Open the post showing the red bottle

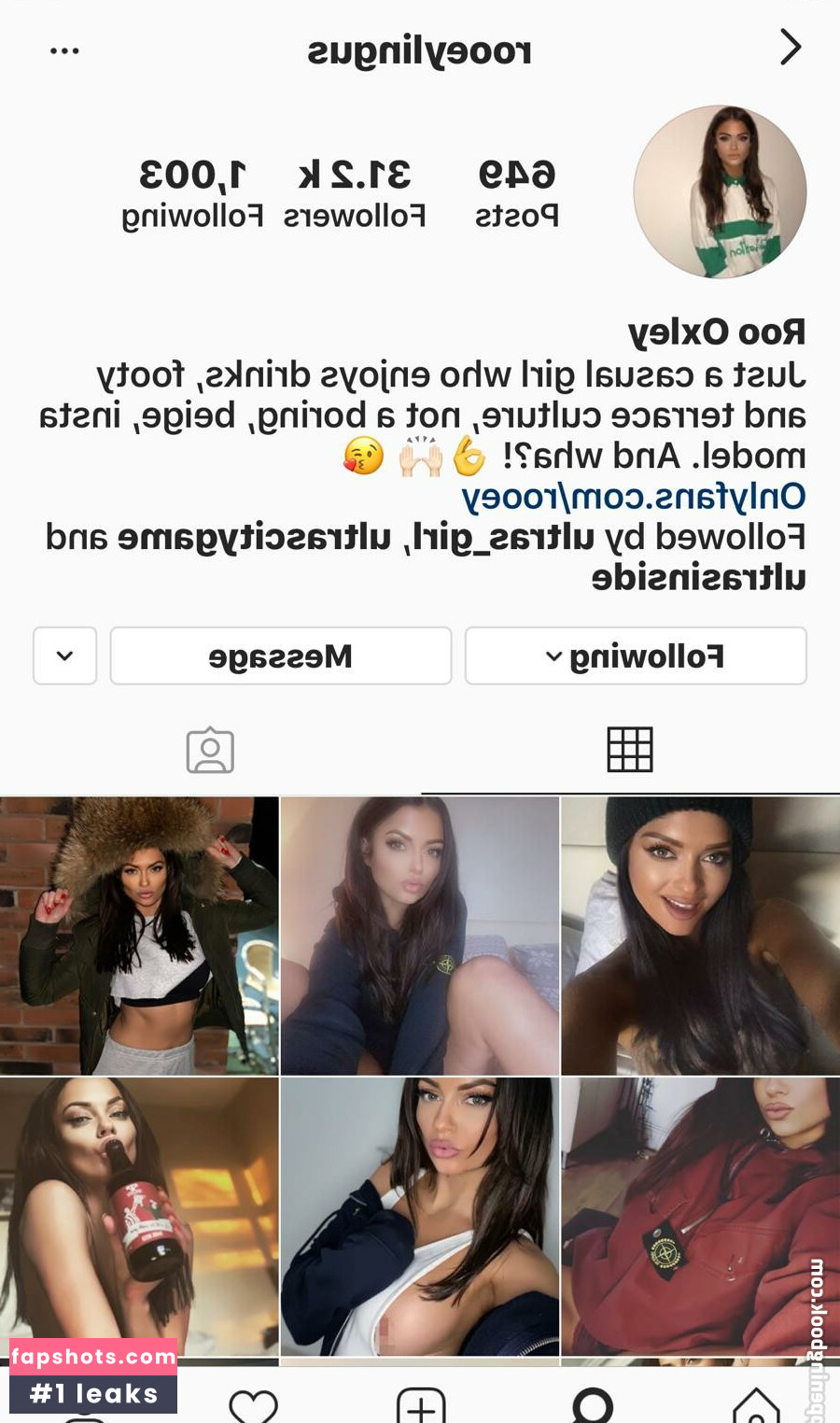point(139,1215)
